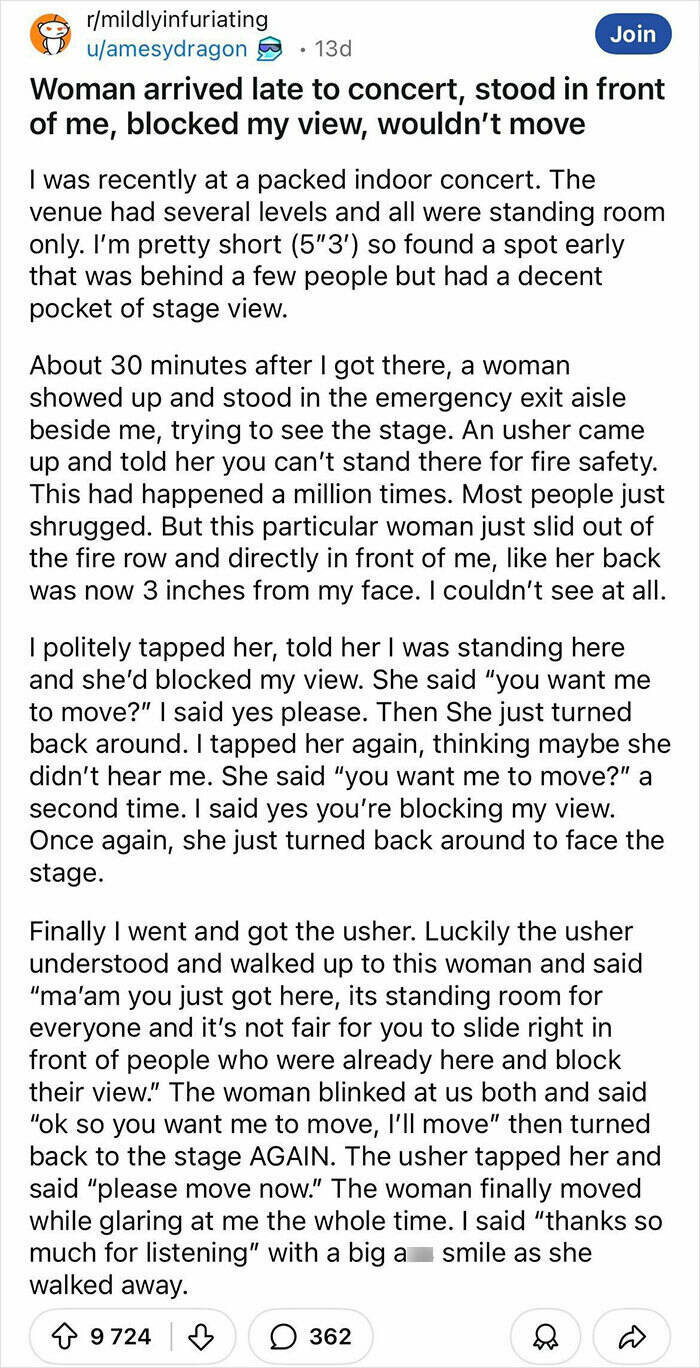
Task: Give an award to this post
Action: pos(546,1336)
